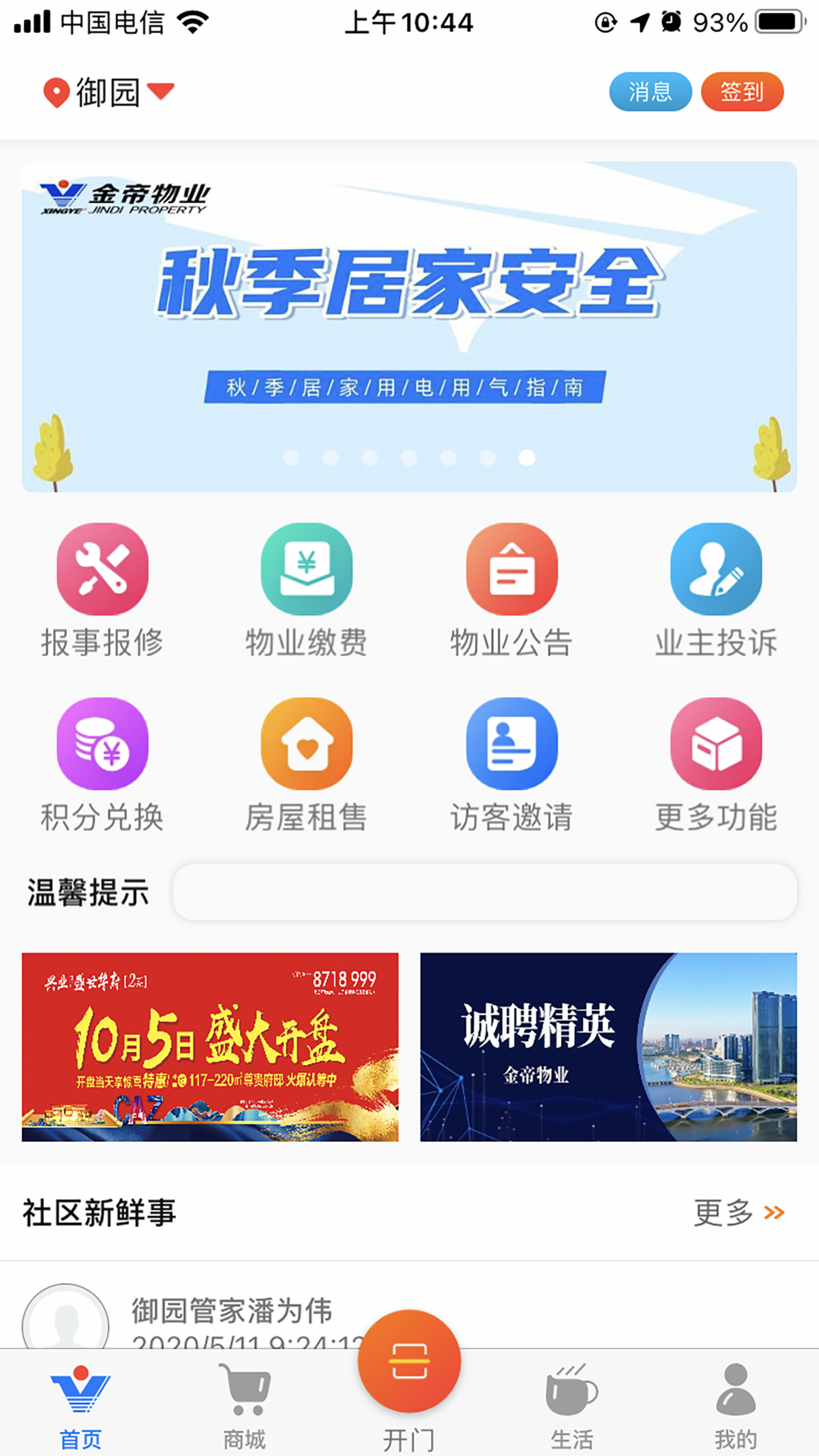Open the 秋季居家安全 banner
The height and width of the screenshot is (1456, 819).
click(409, 321)
